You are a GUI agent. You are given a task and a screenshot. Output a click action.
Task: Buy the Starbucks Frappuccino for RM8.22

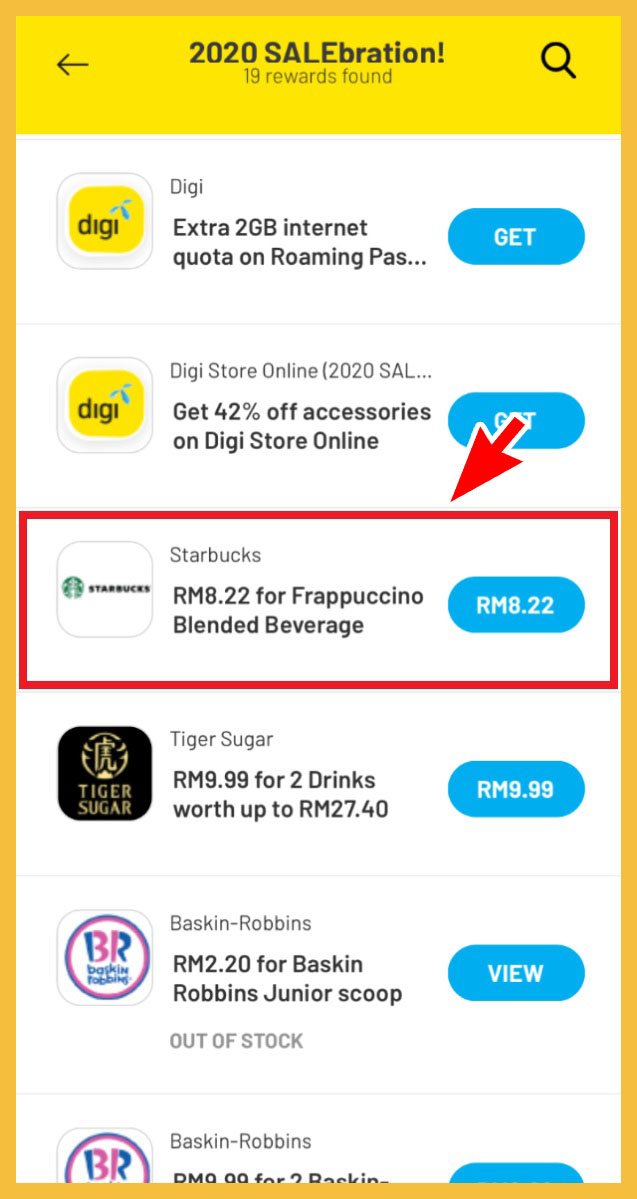tap(515, 605)
